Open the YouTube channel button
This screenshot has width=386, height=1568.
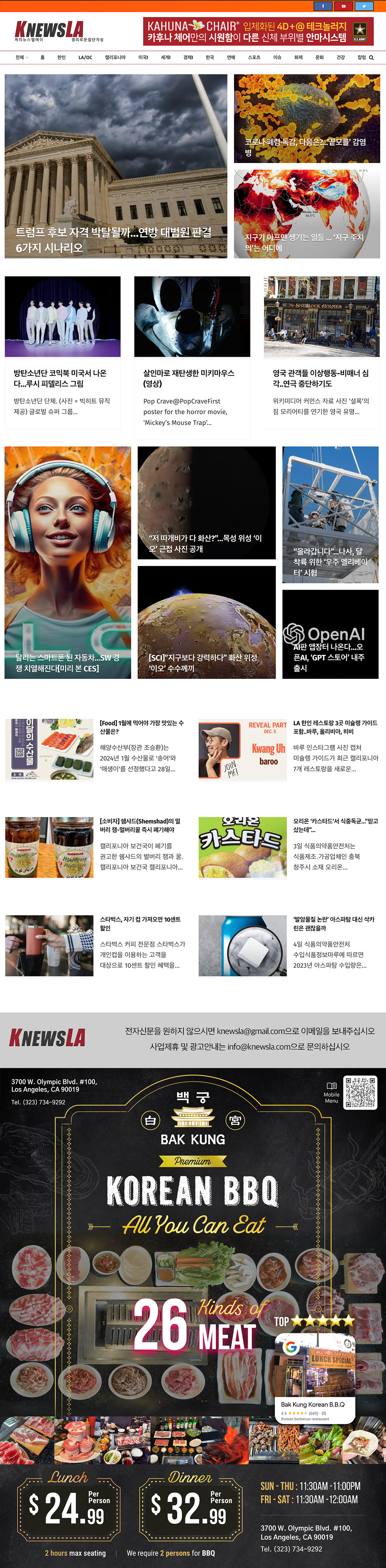click(344, 6)
